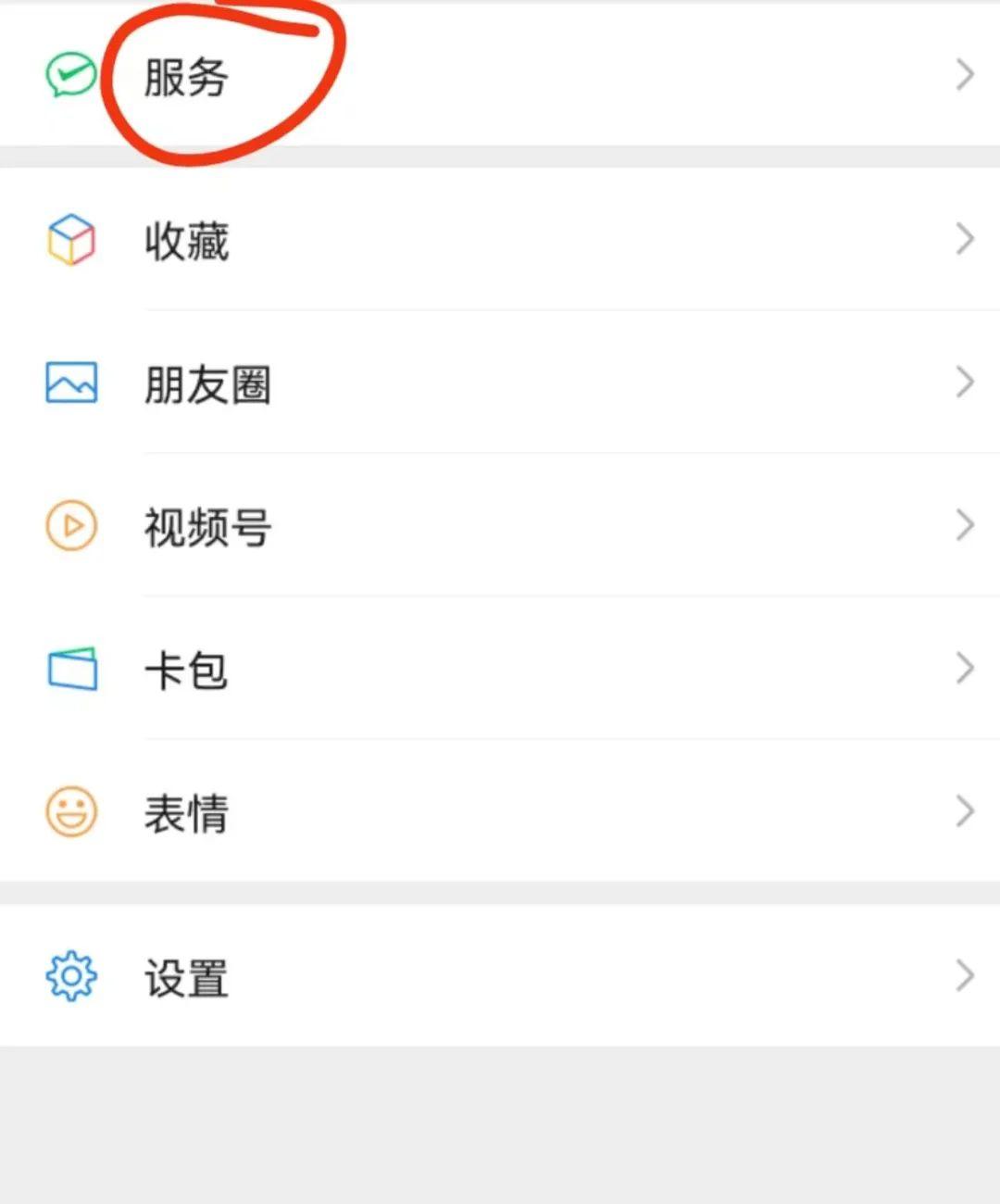Image resolution: width=1000 pixels, height=1204 pixels.
Task: Open 表情 (Stickers)
Action: click(x=187, y=815)
